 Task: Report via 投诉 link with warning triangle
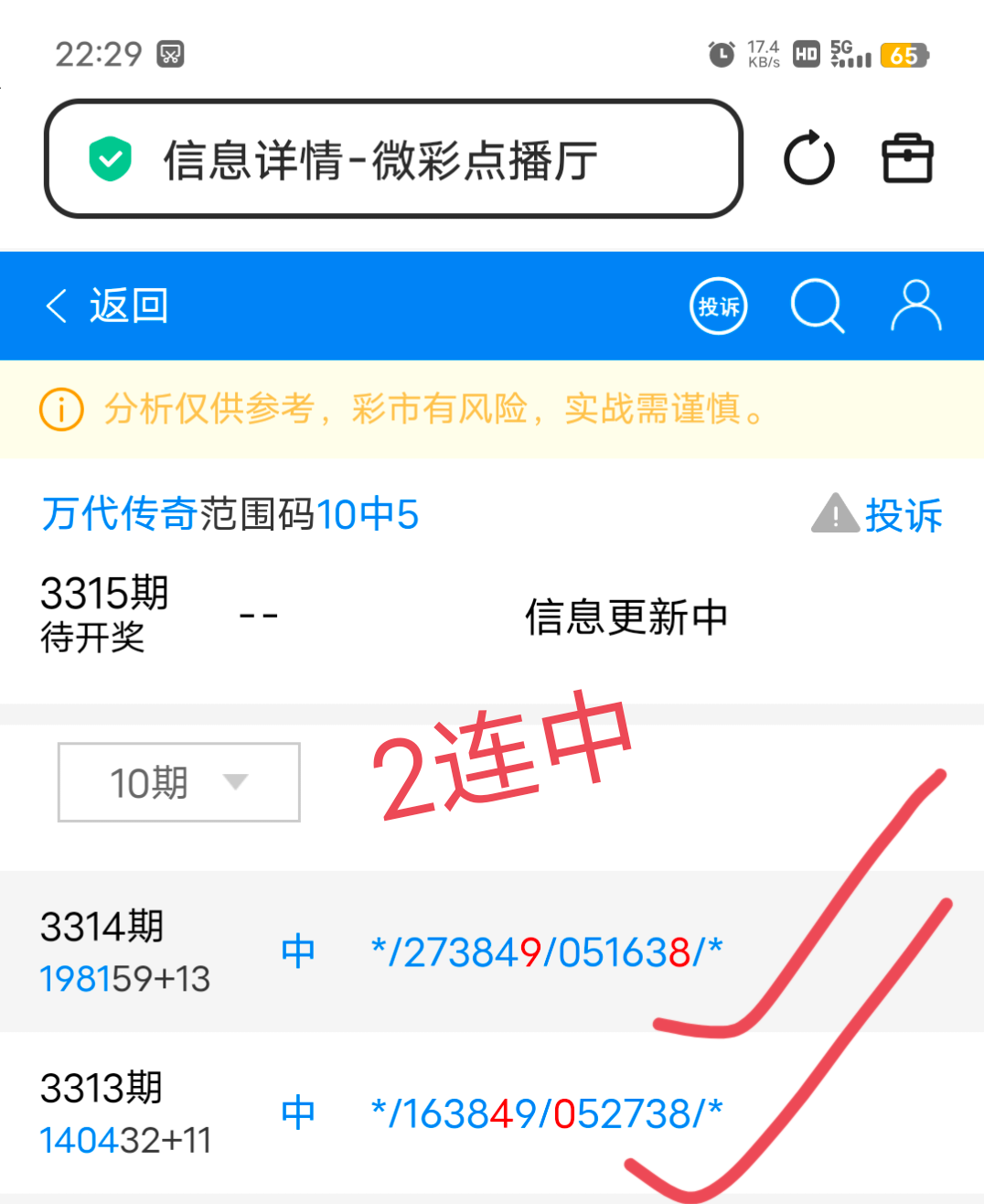878,514
